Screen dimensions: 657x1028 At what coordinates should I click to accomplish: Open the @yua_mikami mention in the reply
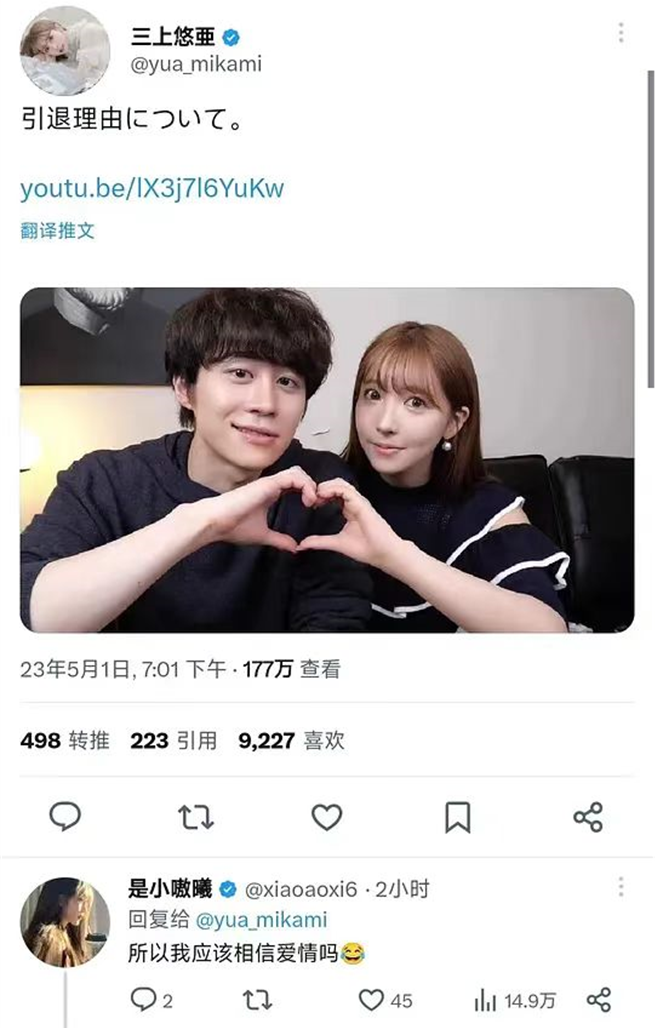[261, 920]
